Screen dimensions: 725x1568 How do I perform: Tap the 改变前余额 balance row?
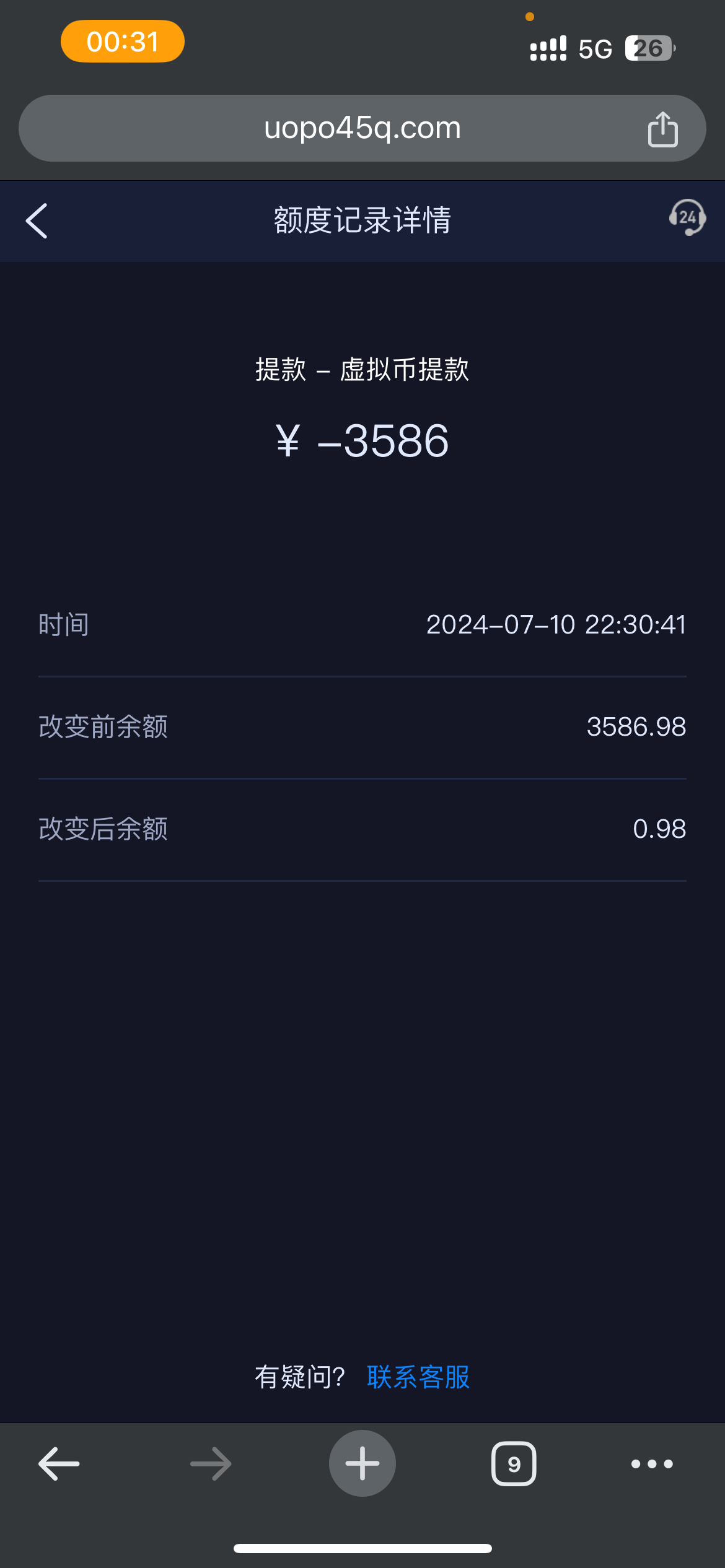(x=362, y=728)
